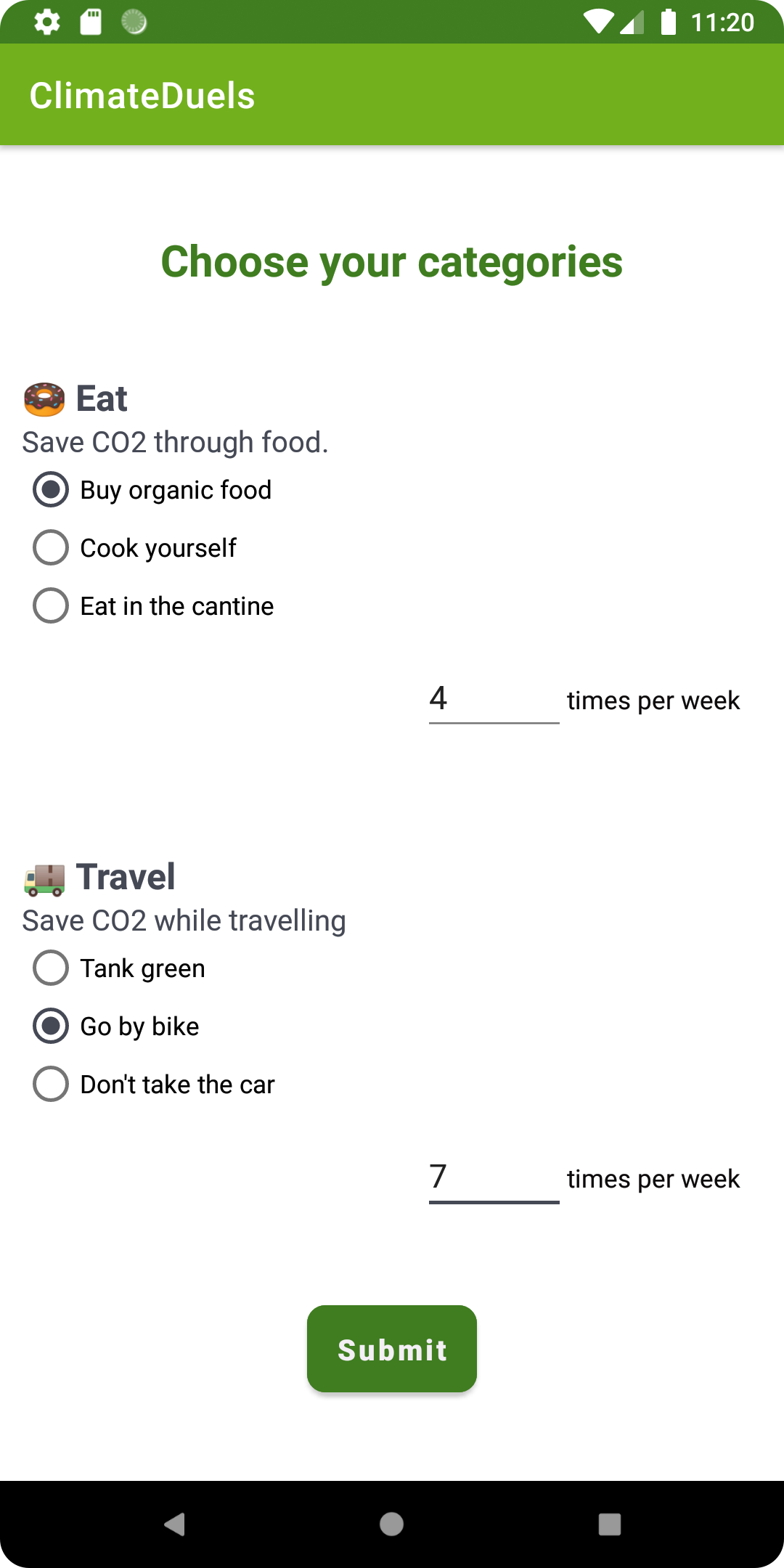The height and width of the screenshot is (1568, 784).
Task: Select Eat in the cantine
Action: click(154, 606)
